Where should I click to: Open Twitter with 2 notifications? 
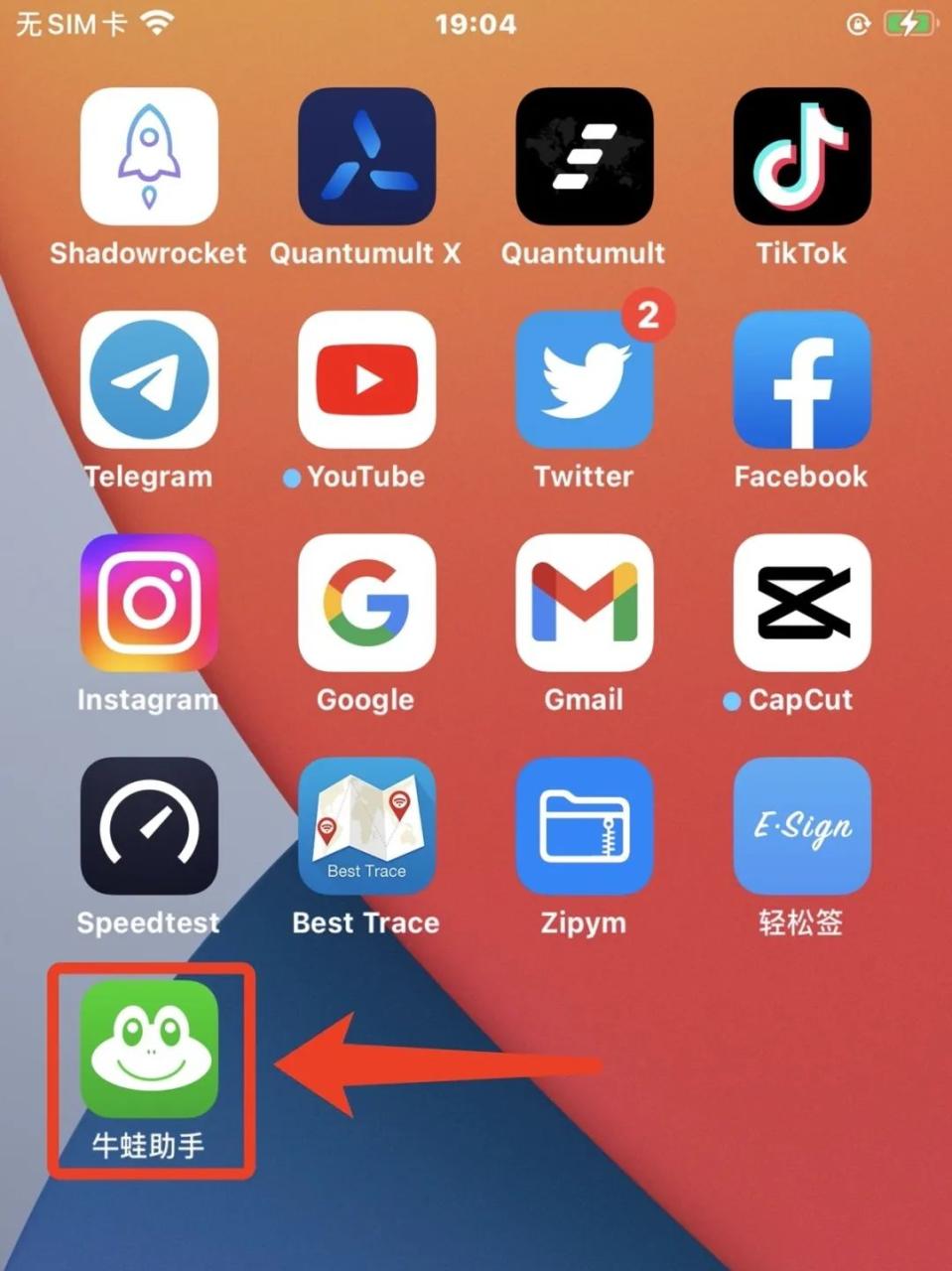[584, 380]
